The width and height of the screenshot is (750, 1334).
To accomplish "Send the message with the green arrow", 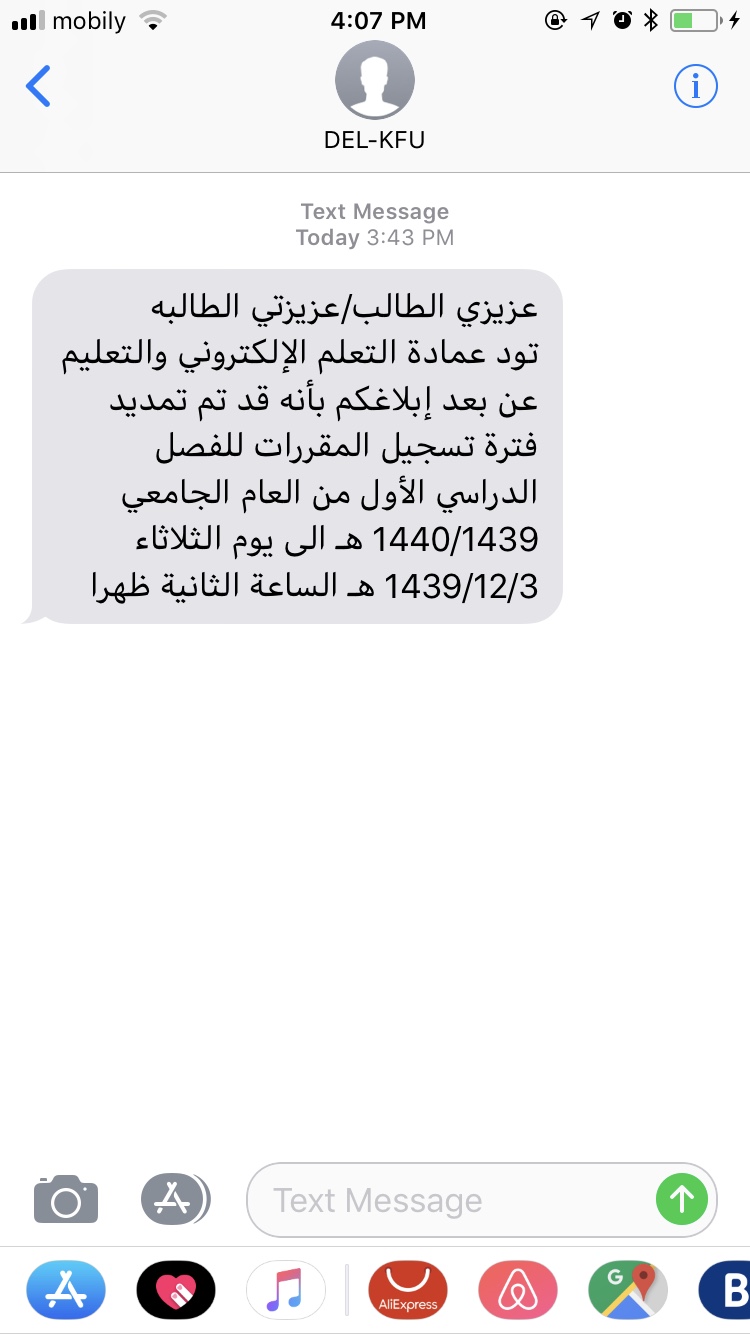I will [682, 1199].
